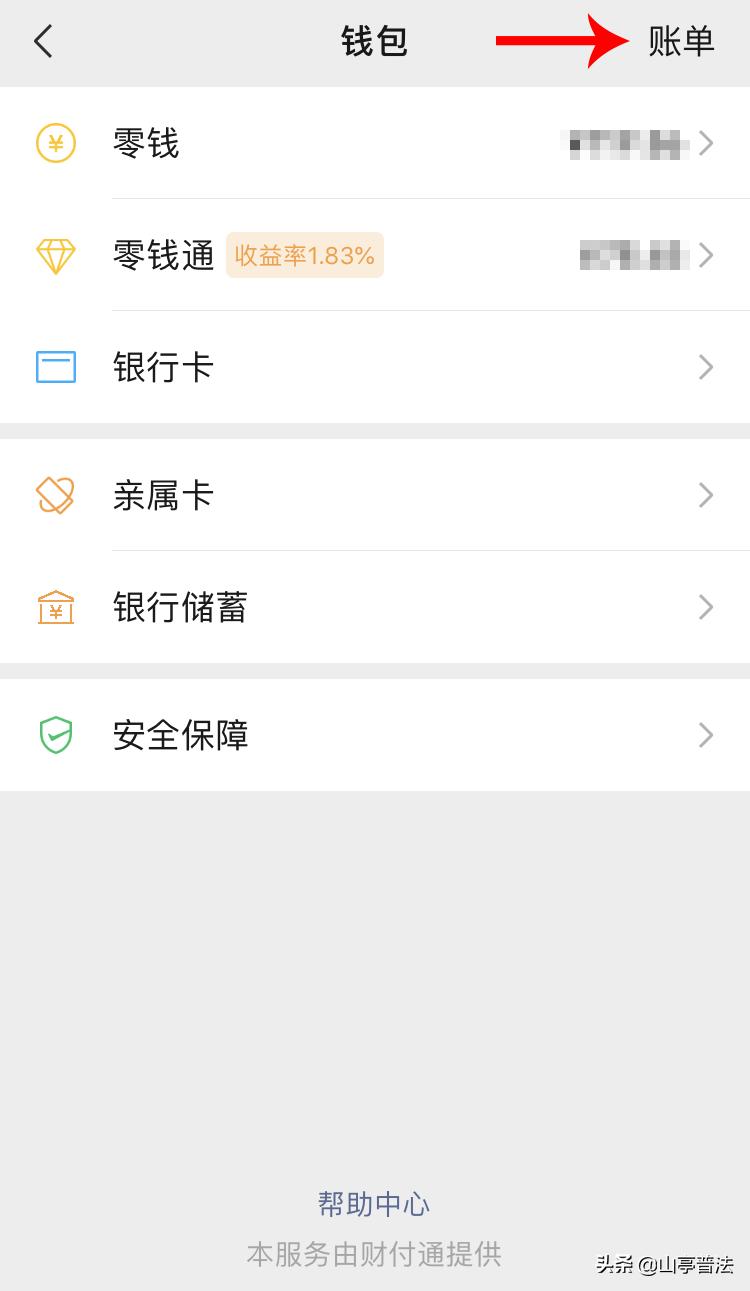Select the 银行卡 bank card icon
The image size is (750, 1291).
57,367
